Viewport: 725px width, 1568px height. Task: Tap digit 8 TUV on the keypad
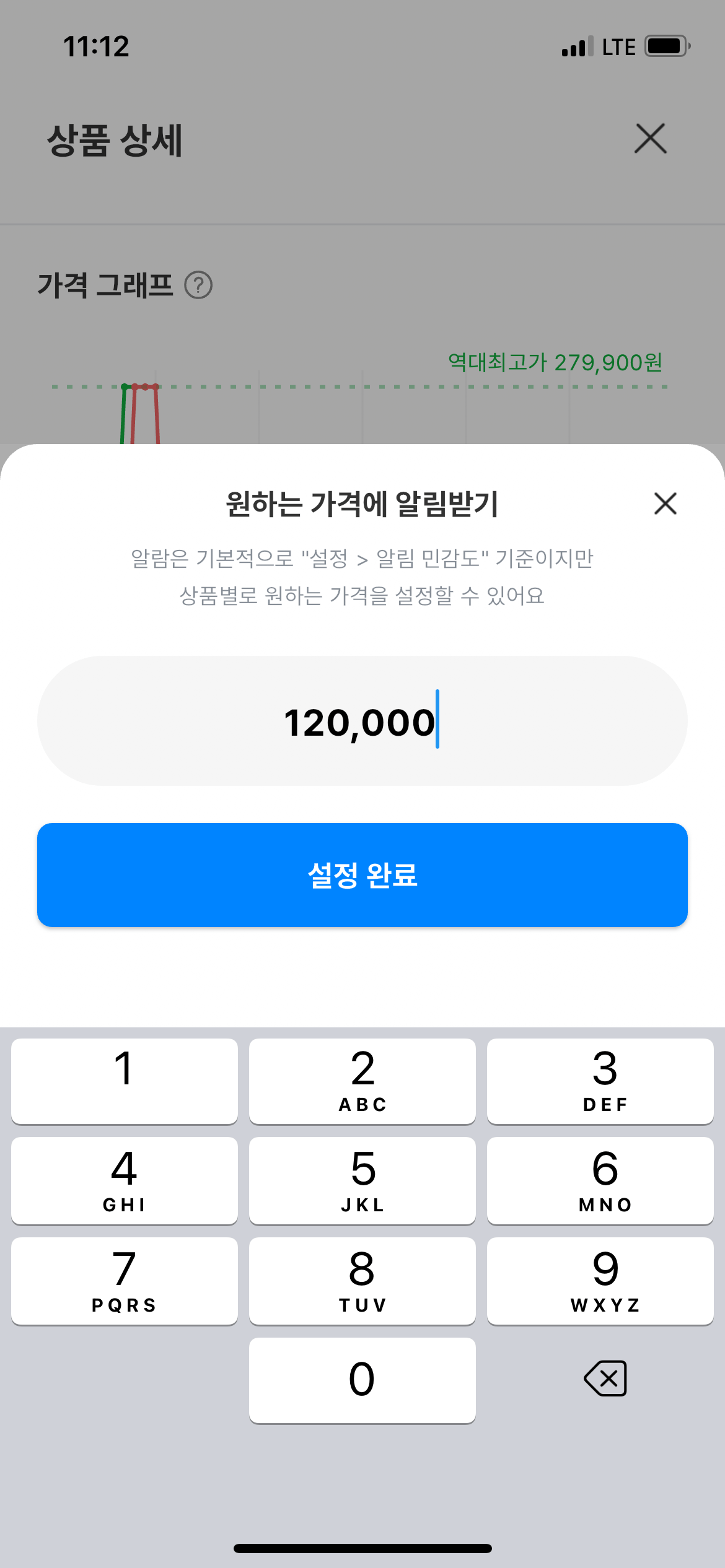point(362,1281)
